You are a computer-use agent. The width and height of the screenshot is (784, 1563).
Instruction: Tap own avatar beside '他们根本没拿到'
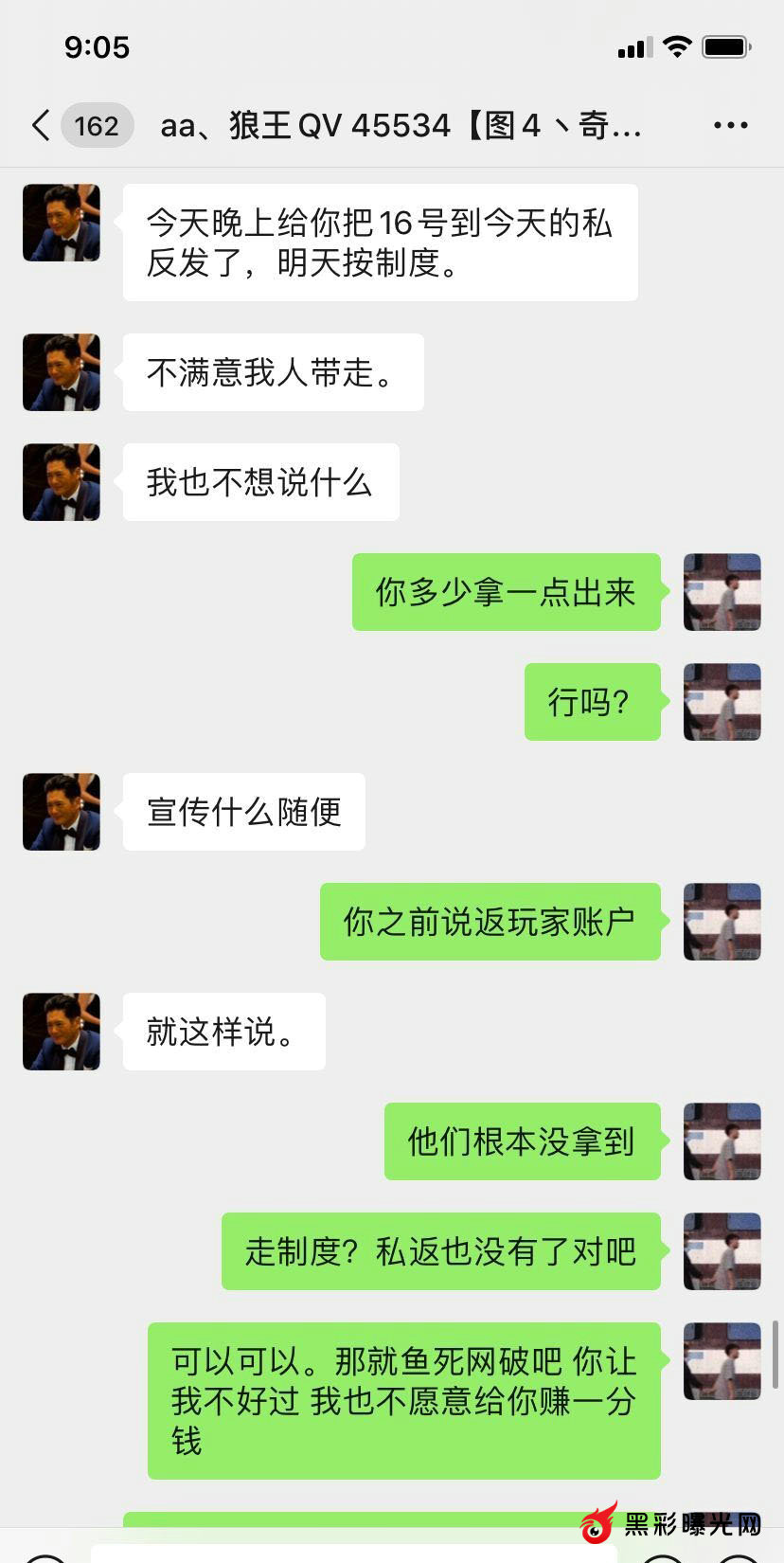tap(722, 1141)
